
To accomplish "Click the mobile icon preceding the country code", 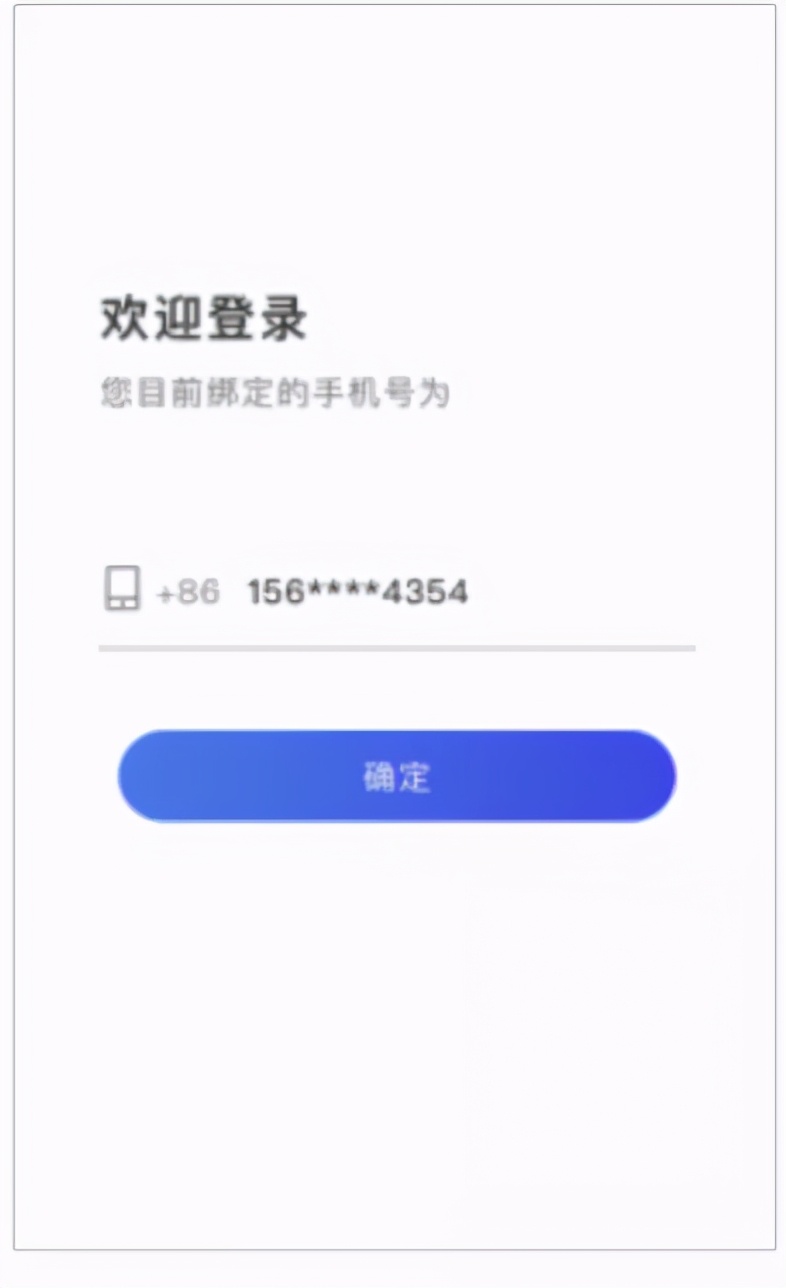I will point(122,589).
